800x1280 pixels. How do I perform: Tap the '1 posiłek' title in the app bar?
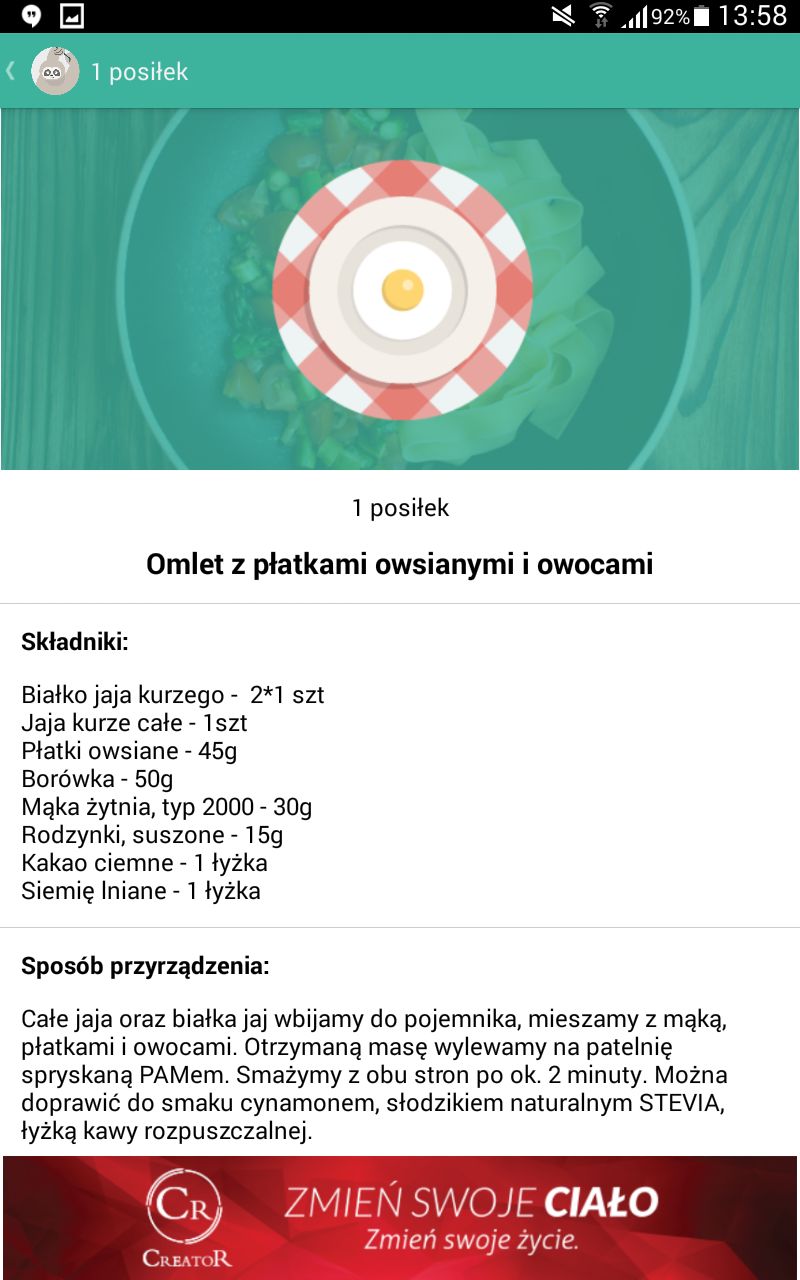[x=141, y=71]
